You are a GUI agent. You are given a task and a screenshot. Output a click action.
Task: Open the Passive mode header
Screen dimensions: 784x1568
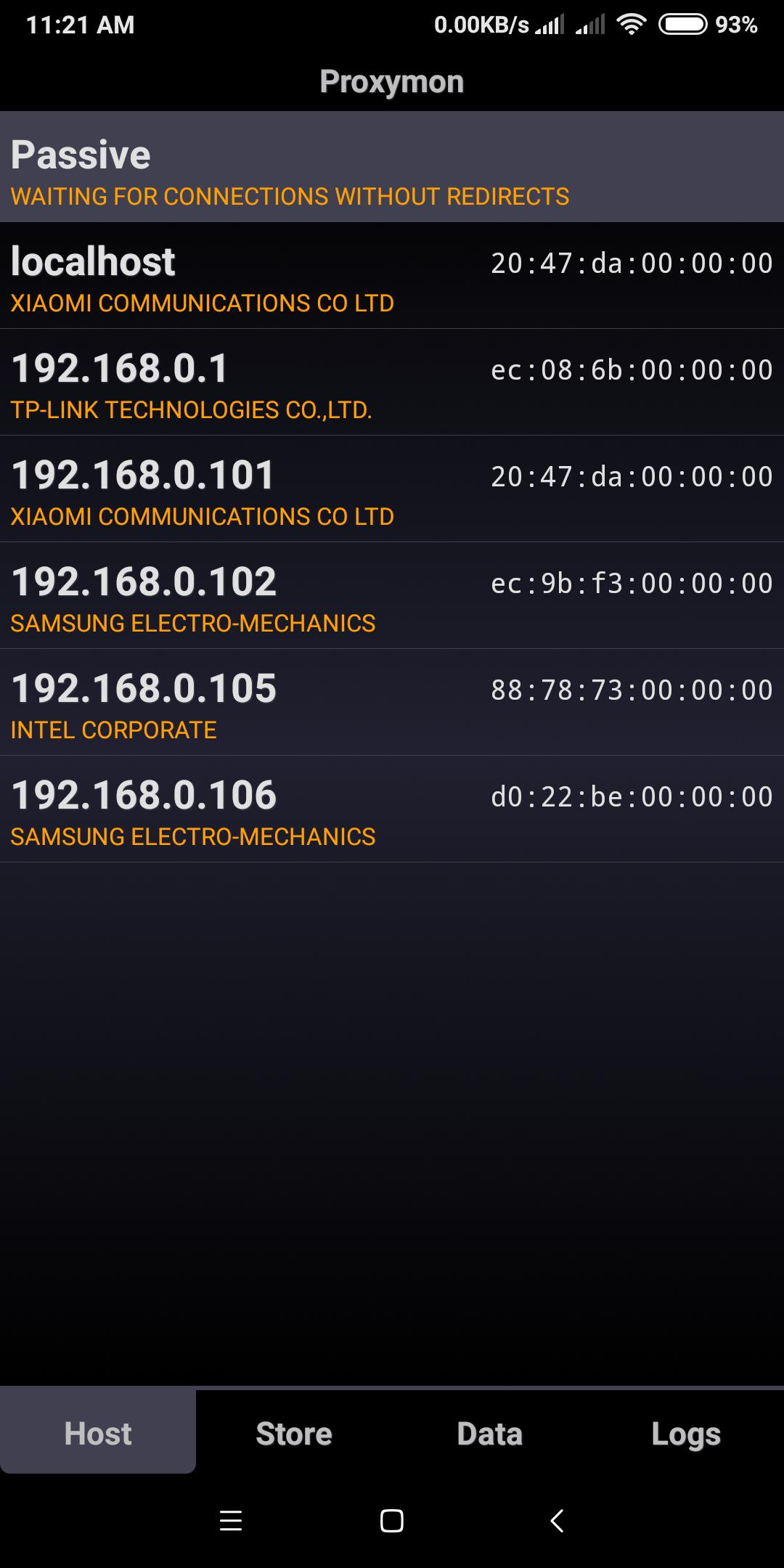[x=392, y=167]
